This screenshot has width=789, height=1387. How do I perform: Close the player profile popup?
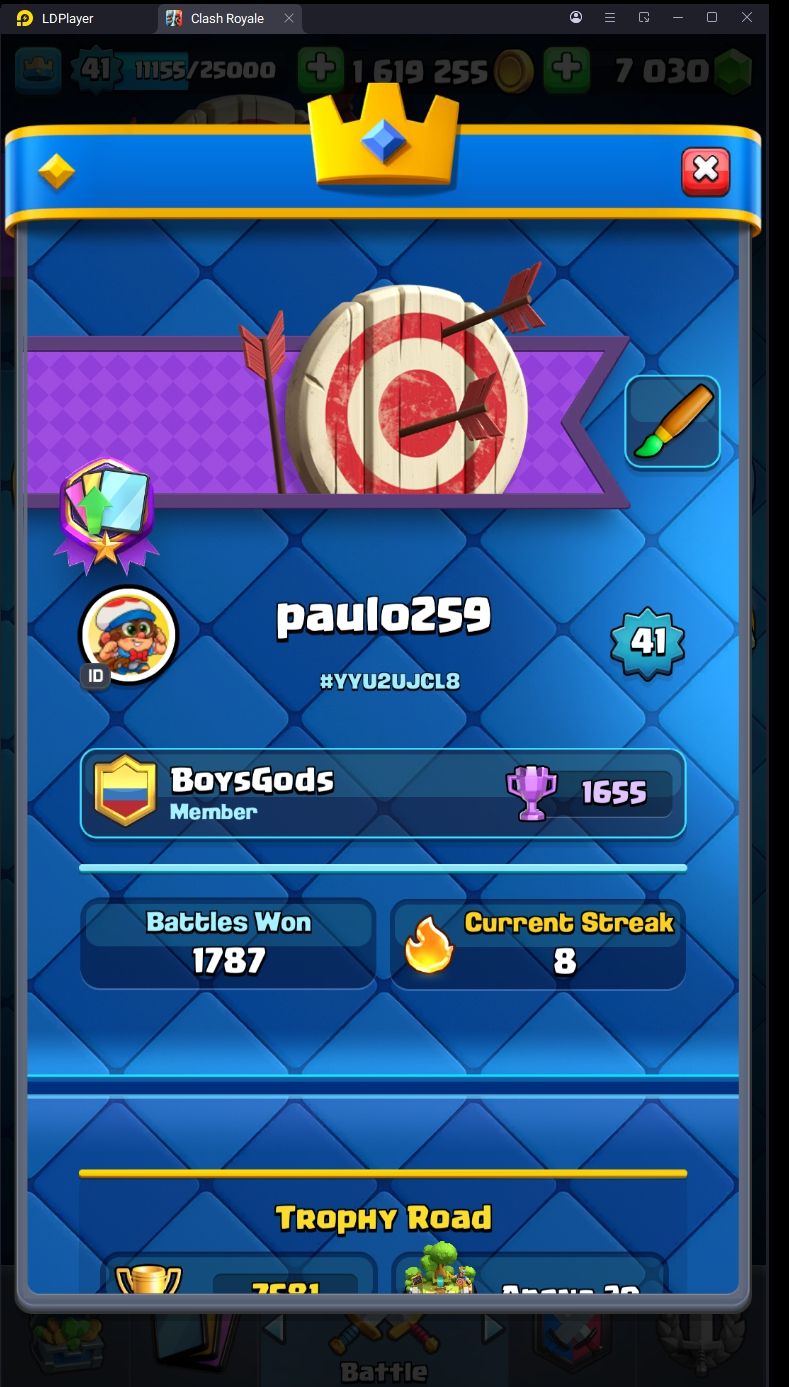pos(705,171)
